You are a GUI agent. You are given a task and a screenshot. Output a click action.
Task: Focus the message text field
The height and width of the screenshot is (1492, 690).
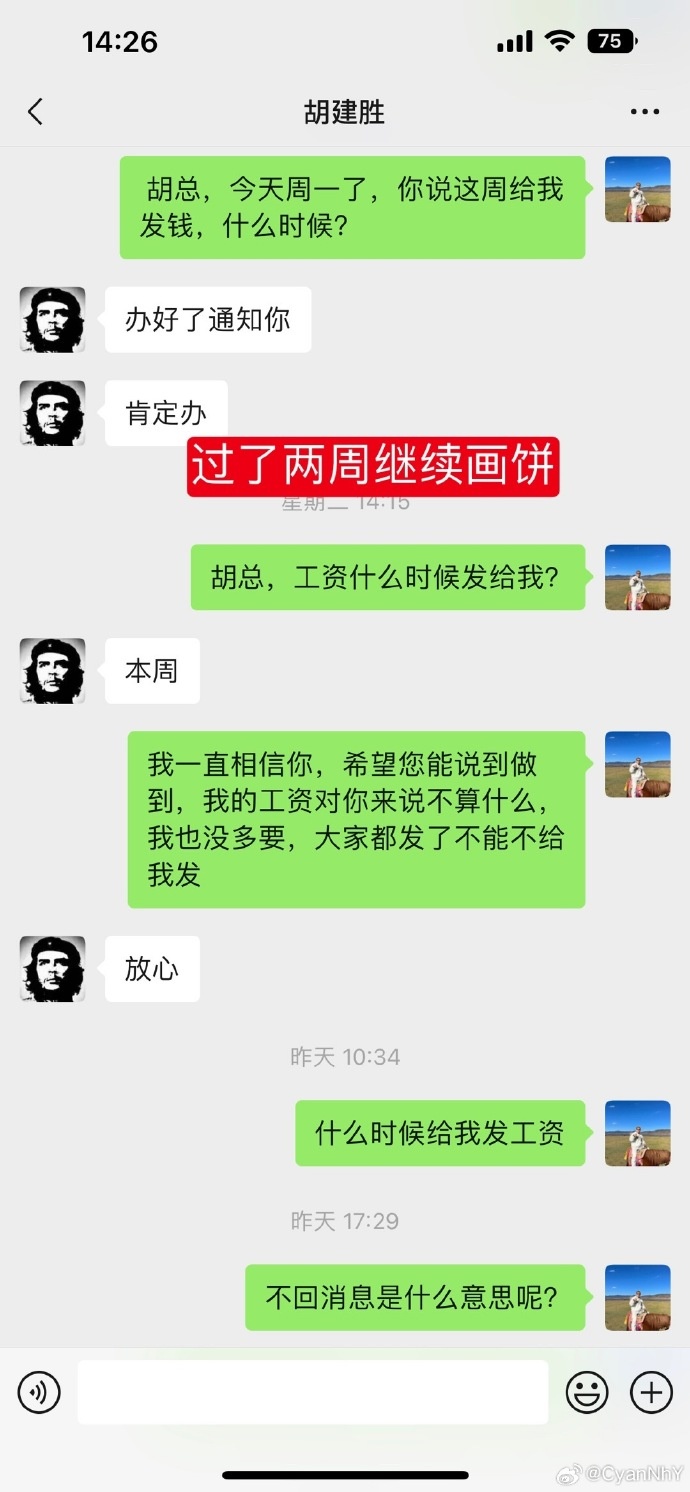tap(312, 1392)
